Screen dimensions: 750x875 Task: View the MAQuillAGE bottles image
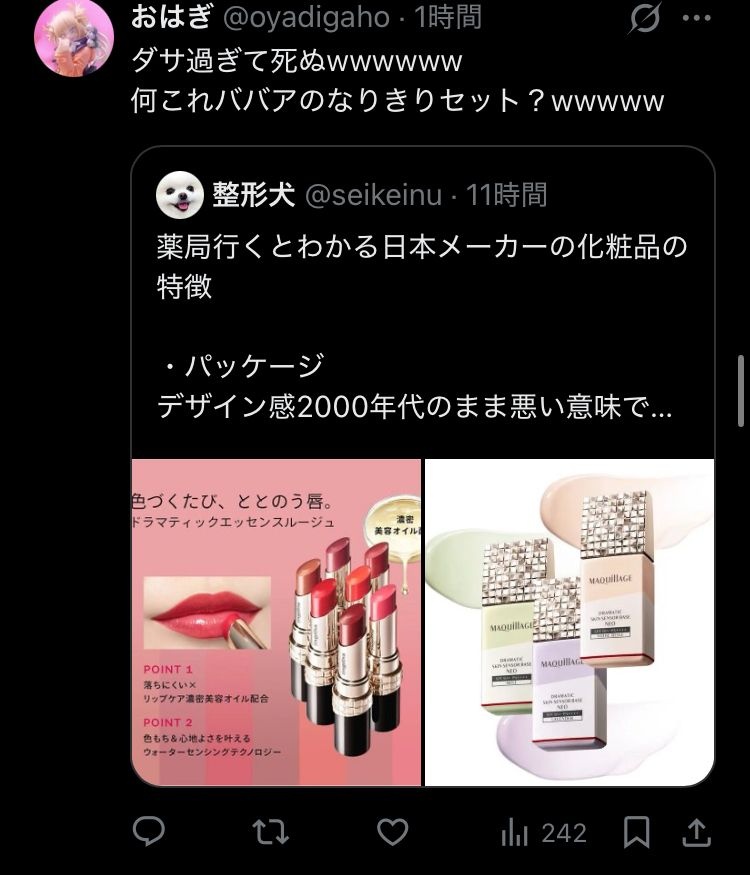569,622
